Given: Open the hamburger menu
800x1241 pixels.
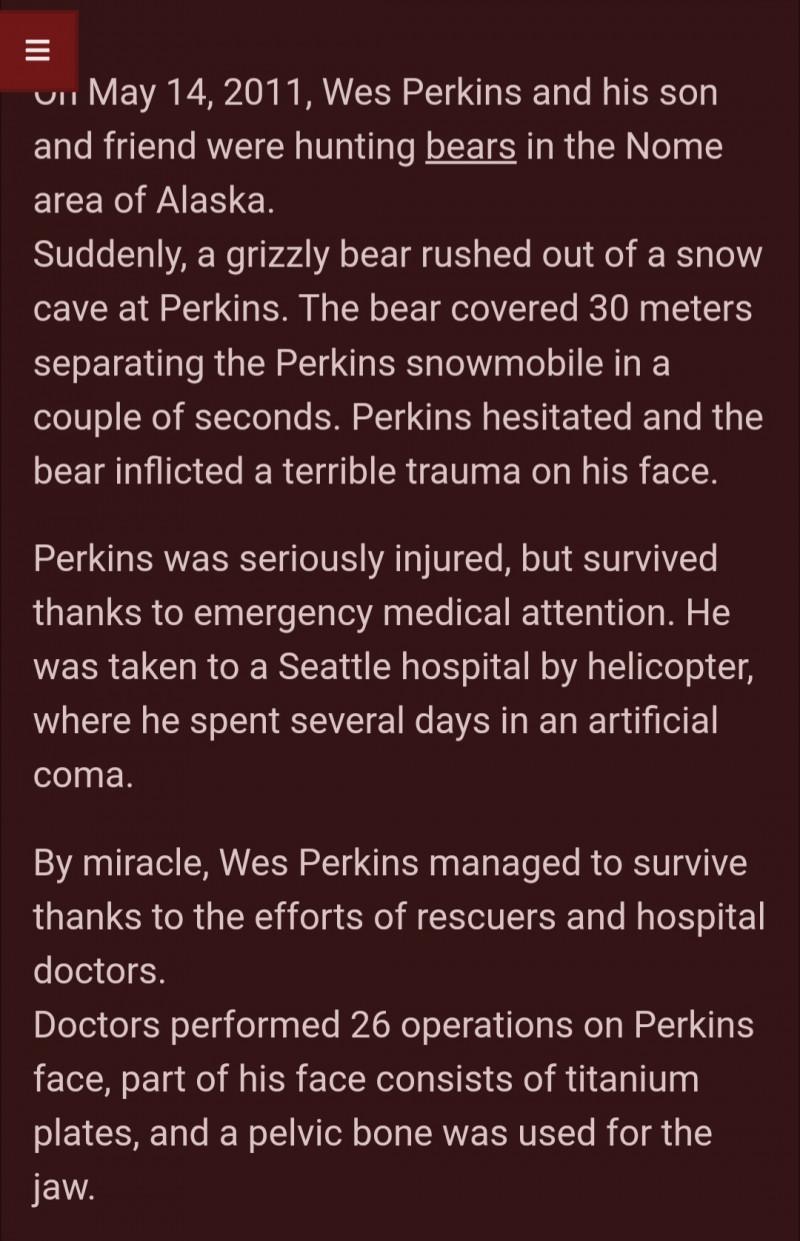Looking at the screenshot, I should 37,50.
